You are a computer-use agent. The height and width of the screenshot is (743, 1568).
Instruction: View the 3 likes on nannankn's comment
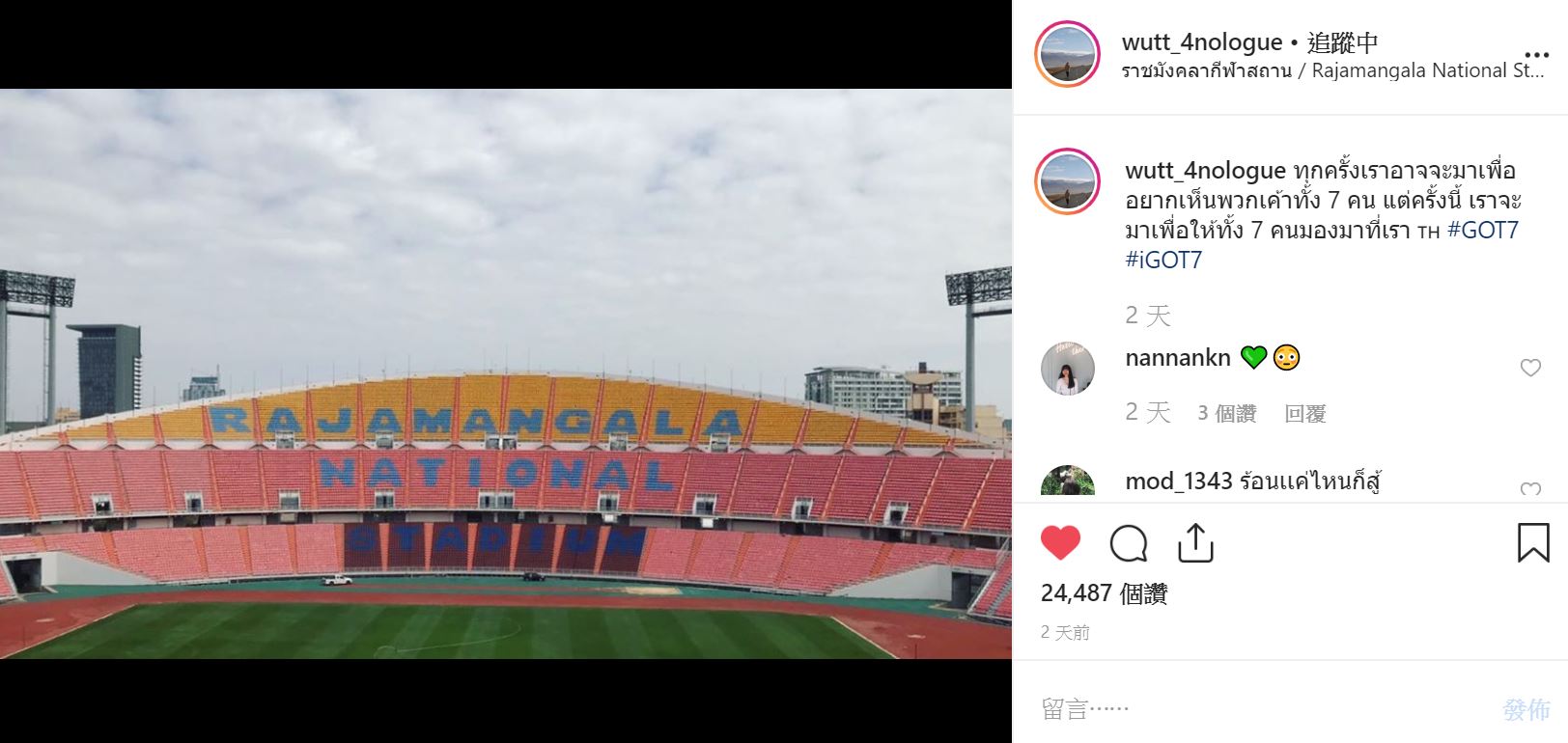click(1226, 414)
